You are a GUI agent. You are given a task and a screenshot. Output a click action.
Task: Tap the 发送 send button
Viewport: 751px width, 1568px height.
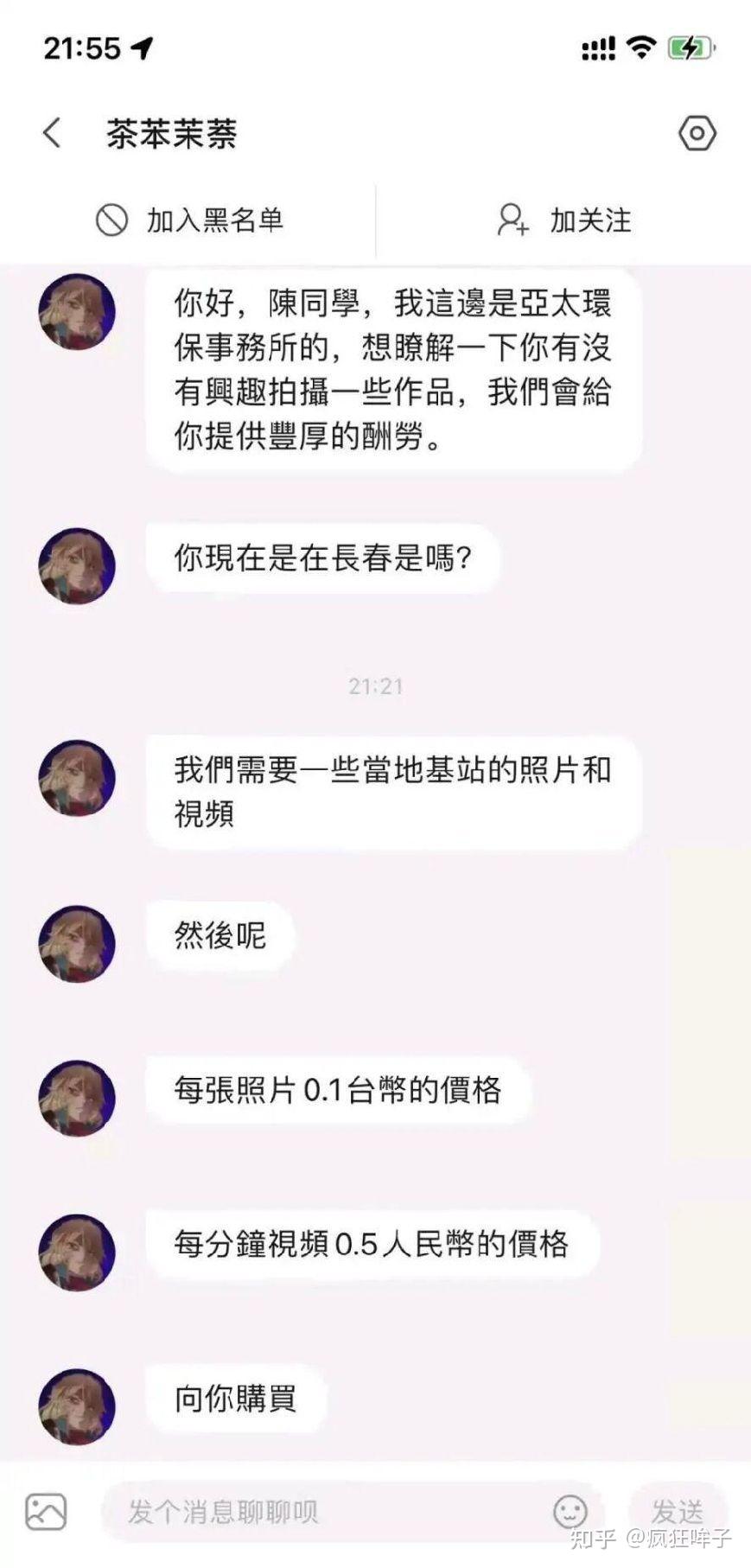(677, 1512)
